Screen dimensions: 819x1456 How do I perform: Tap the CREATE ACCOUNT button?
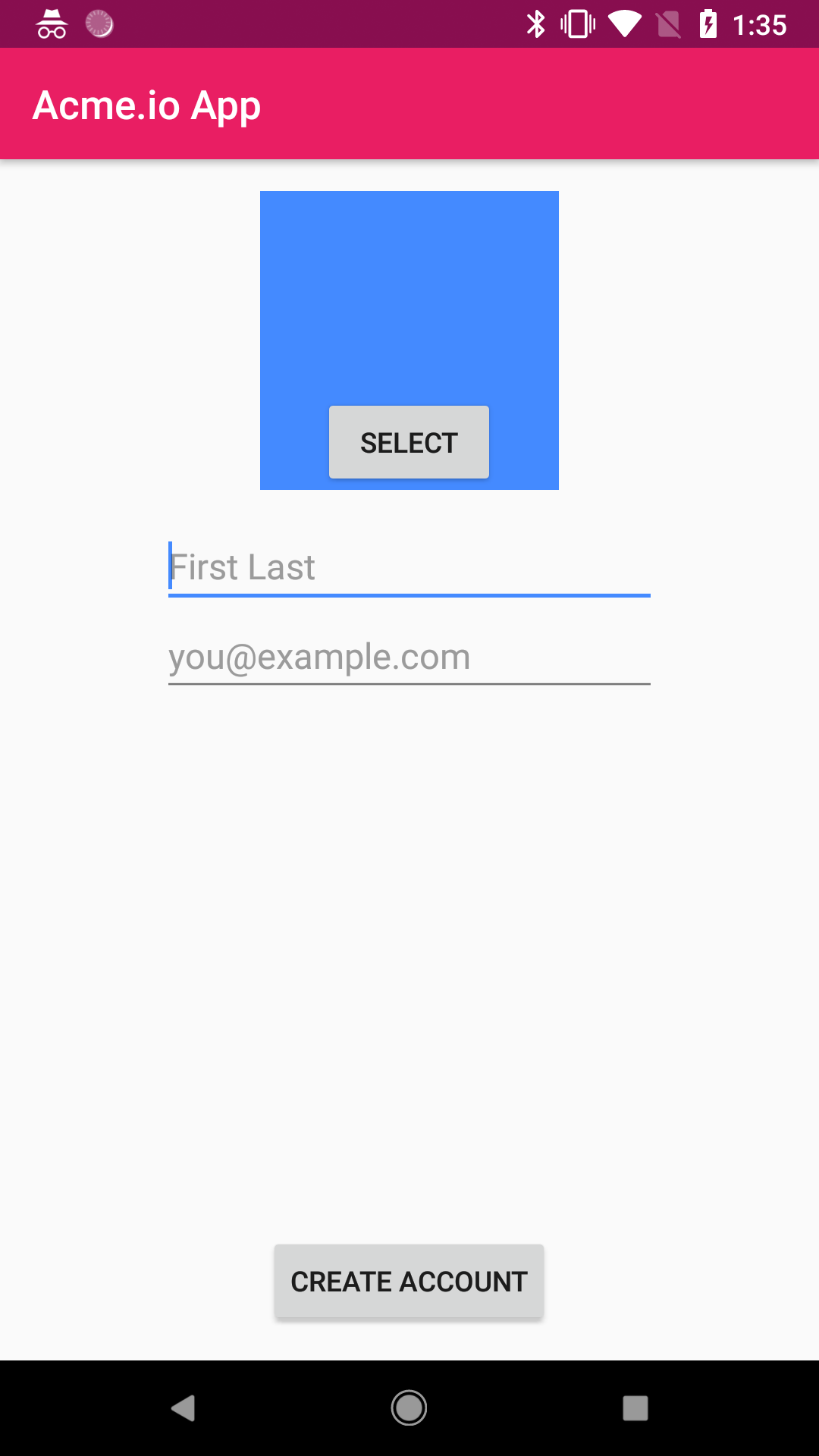coord(409,1282)
